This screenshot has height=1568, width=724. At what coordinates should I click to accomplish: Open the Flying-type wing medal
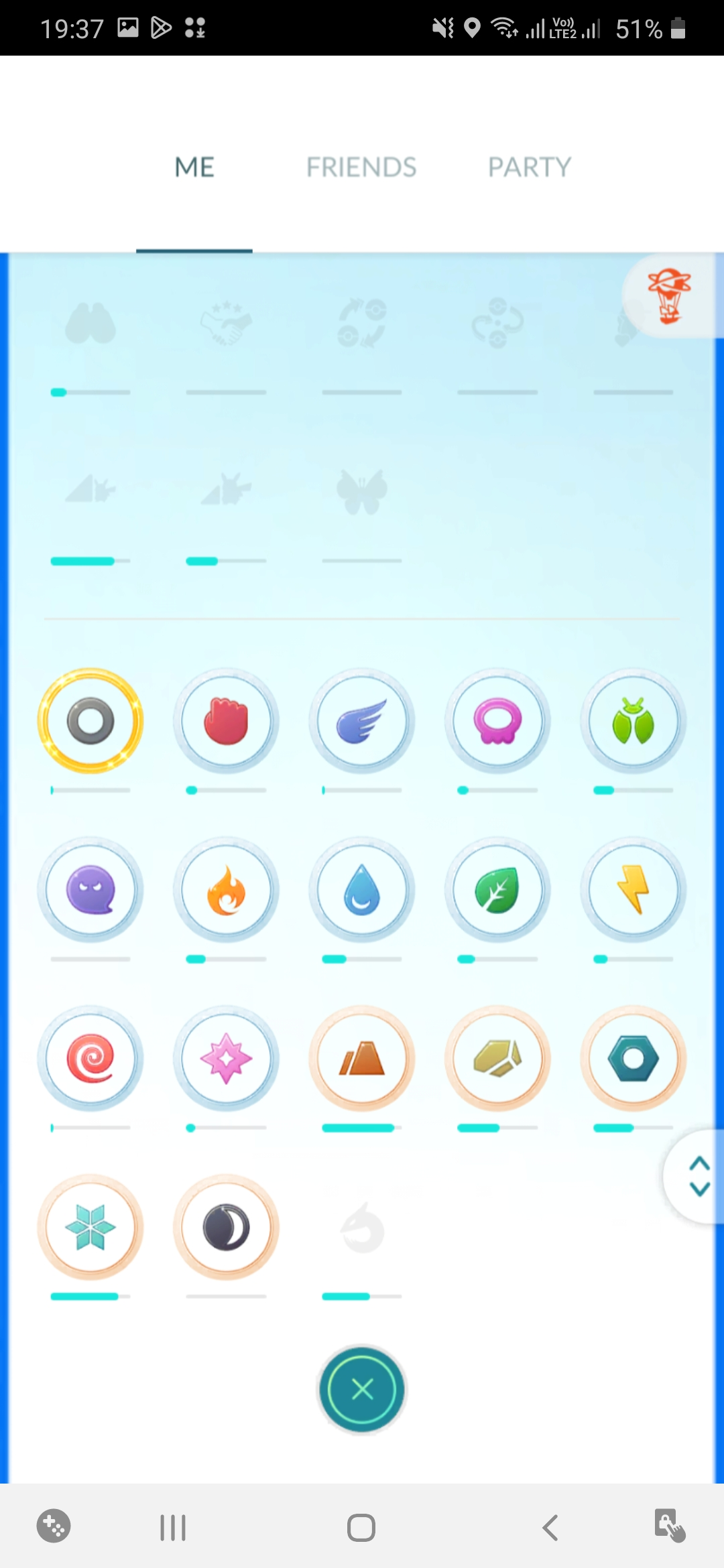(362, 721)
